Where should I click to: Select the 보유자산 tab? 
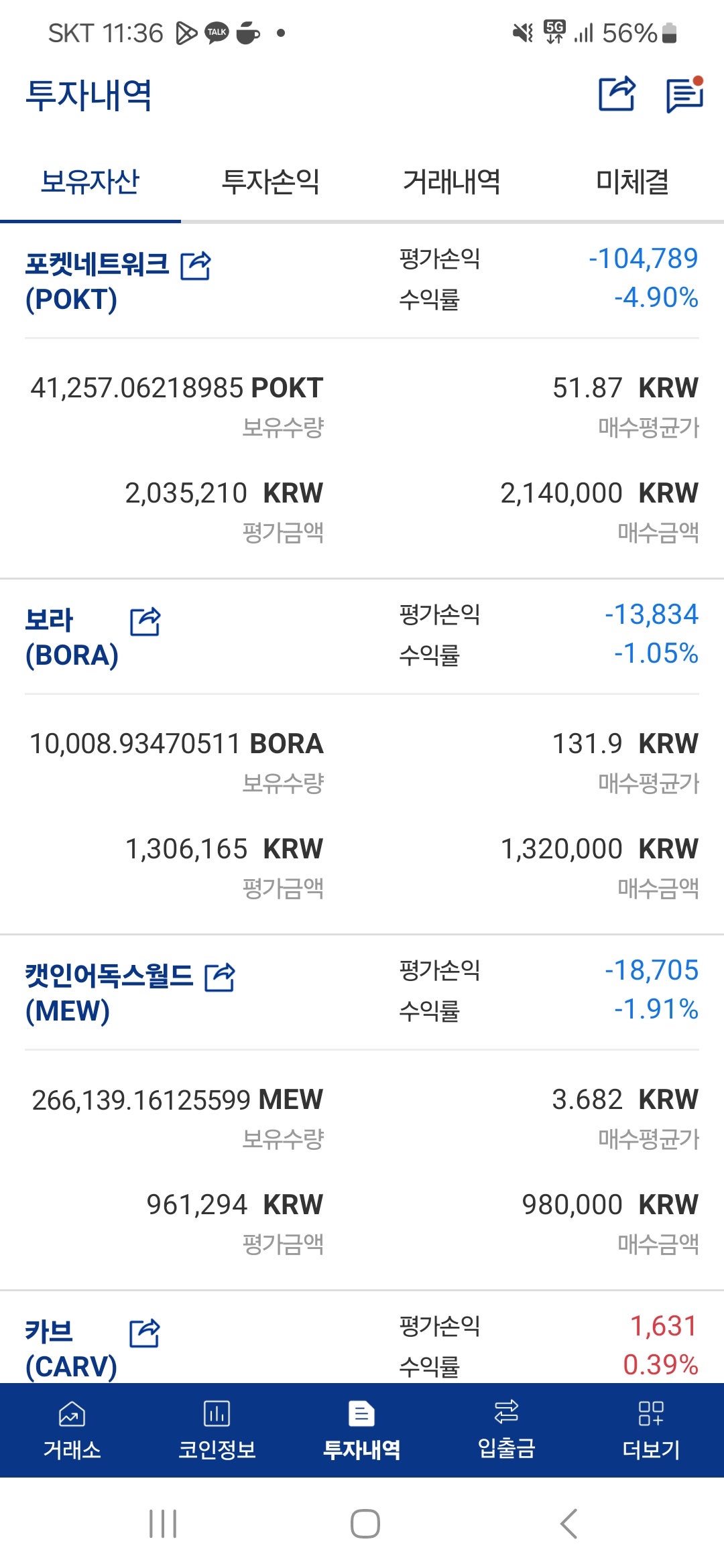[90, 182]
